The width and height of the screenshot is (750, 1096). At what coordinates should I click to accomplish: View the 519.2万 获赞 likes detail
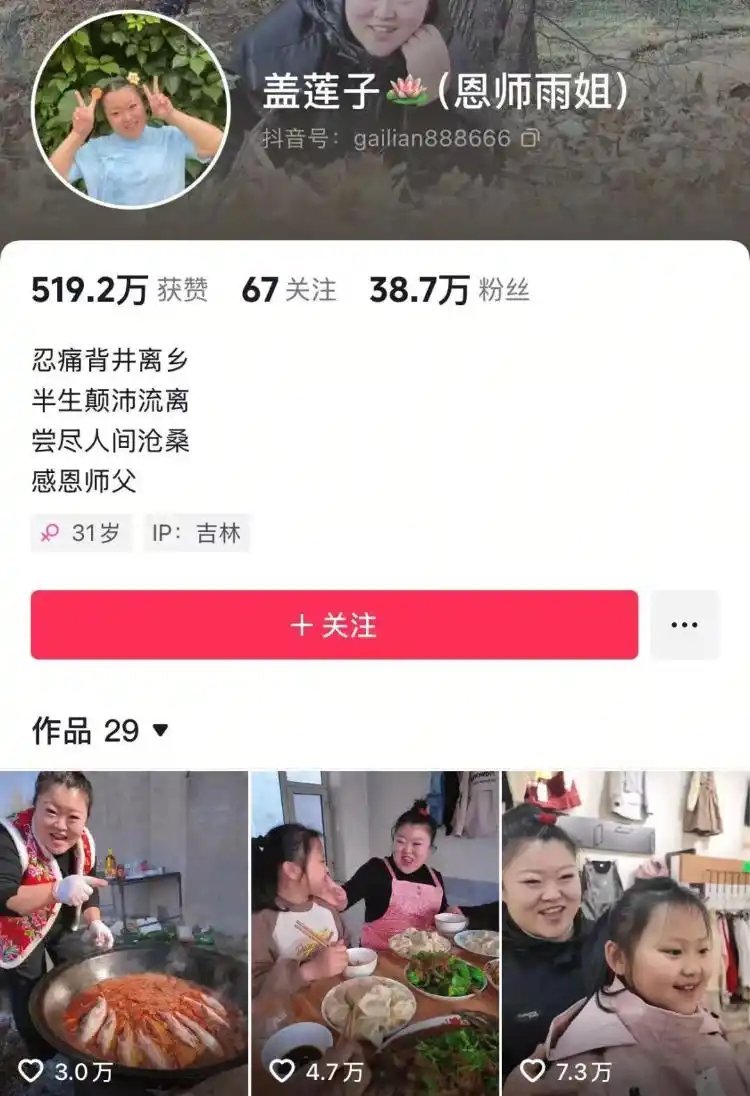[x=120, y=291]
